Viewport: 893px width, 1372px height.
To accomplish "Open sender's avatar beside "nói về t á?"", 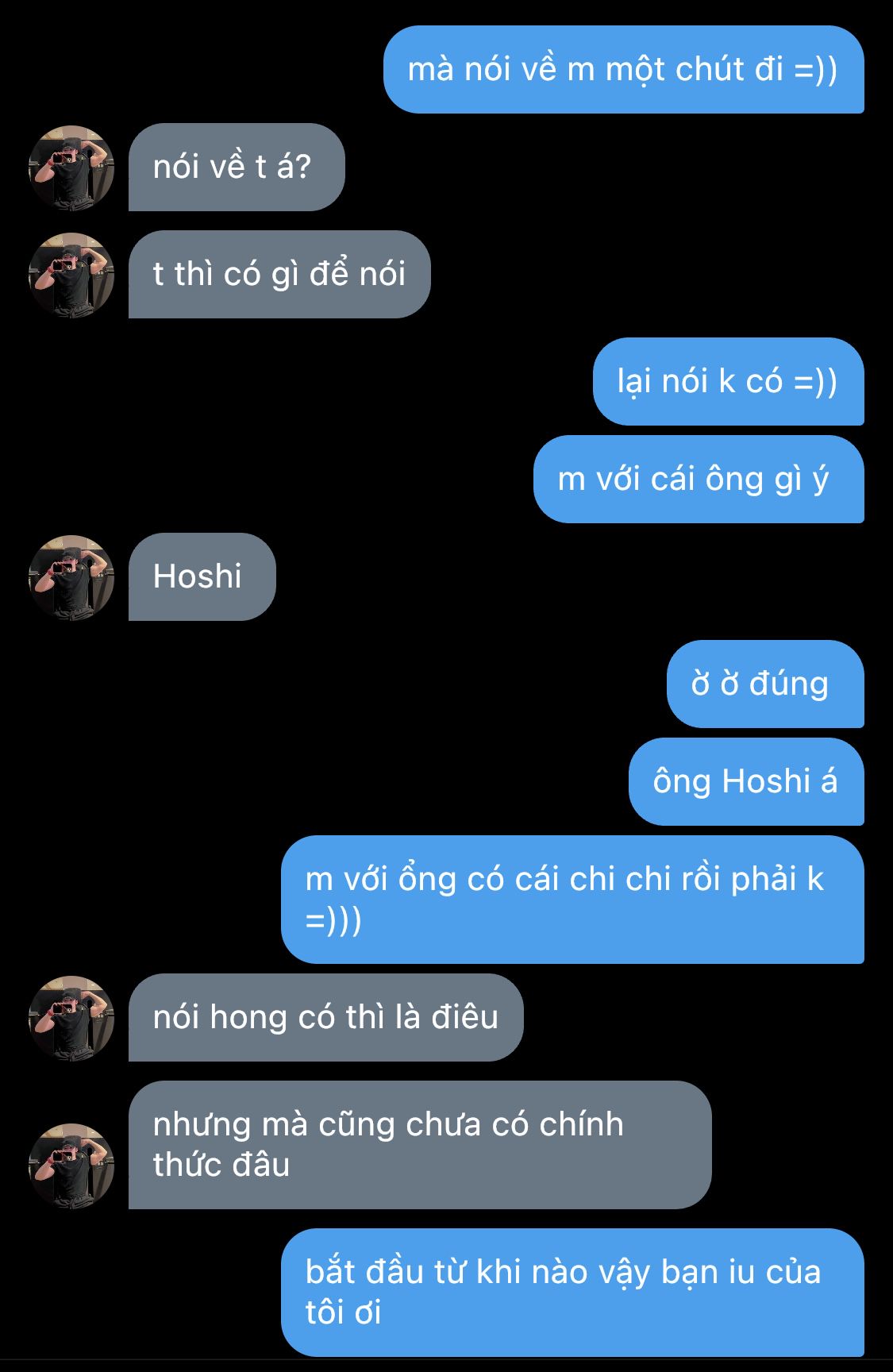I will (71, 168).
